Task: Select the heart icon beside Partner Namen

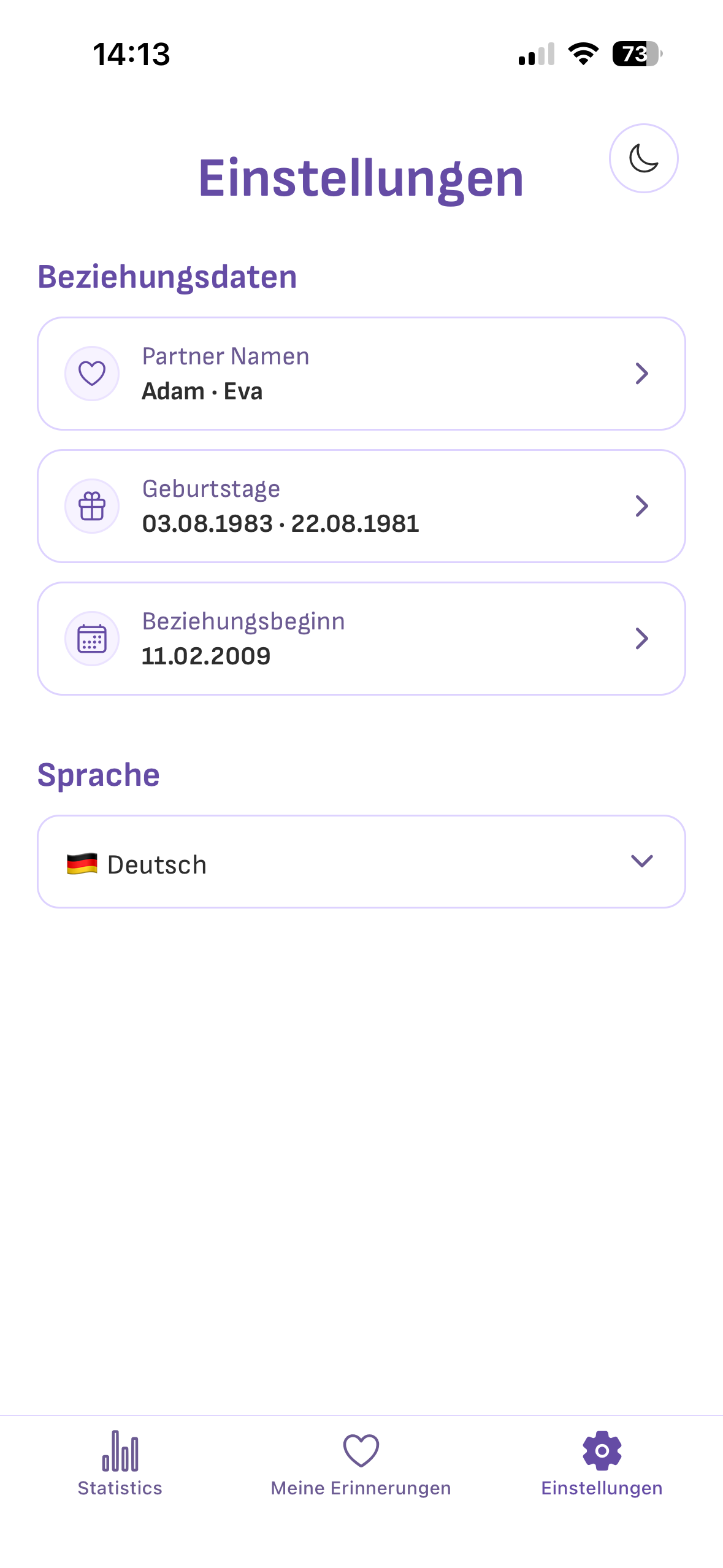Action: coord(91,373)
